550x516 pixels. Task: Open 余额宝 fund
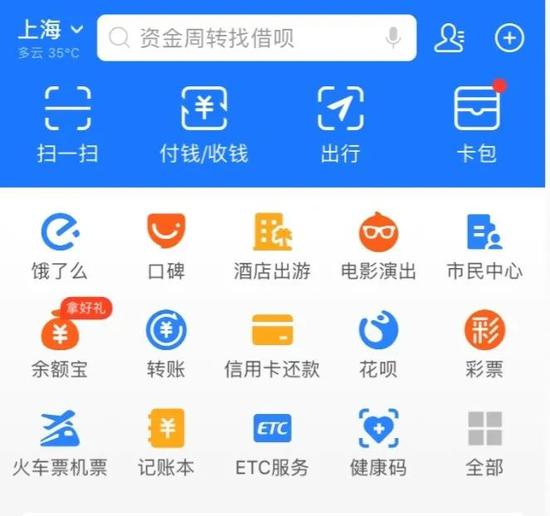tap(60, 340)
